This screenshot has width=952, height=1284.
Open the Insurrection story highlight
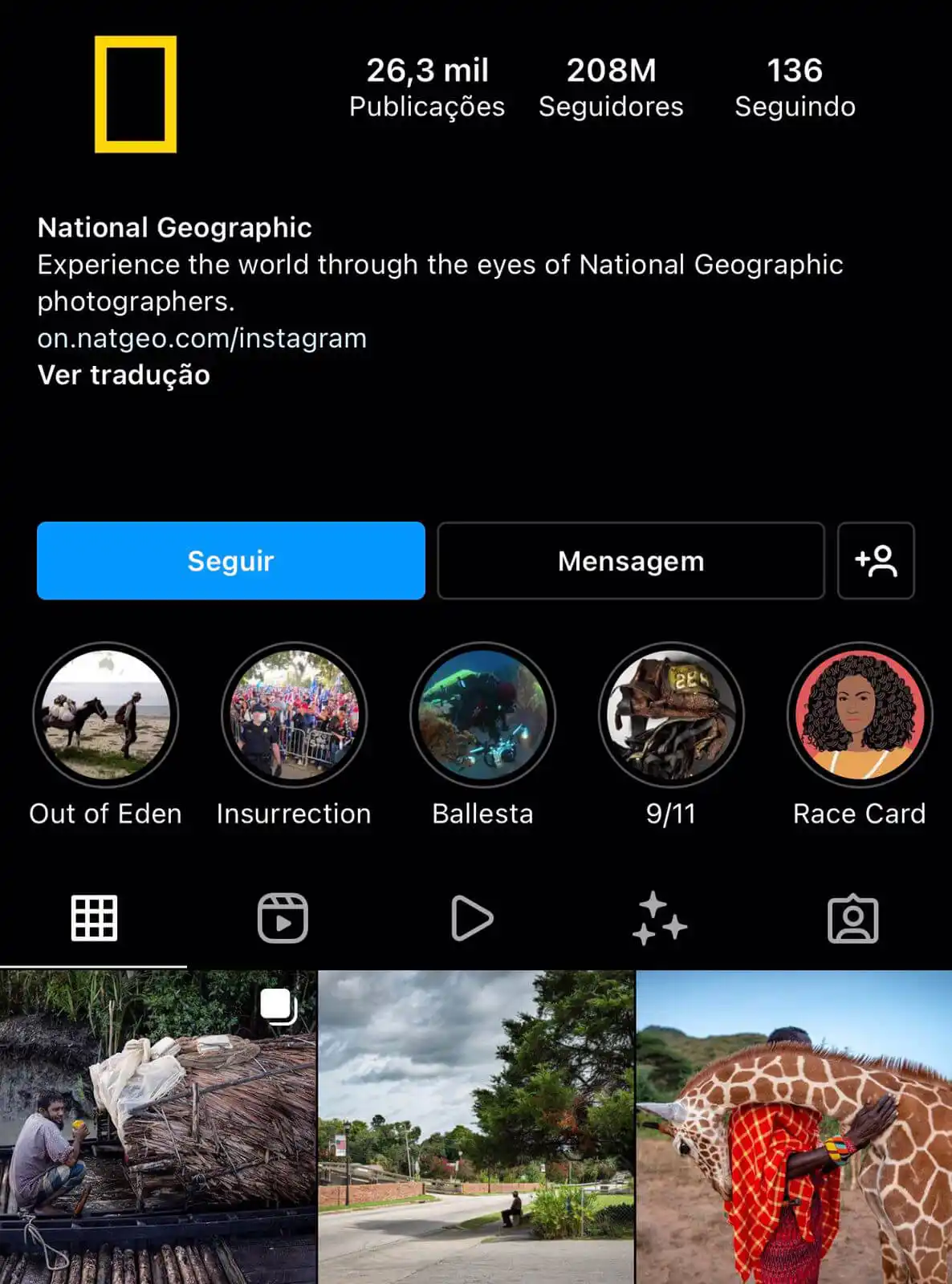coord(294,714)
